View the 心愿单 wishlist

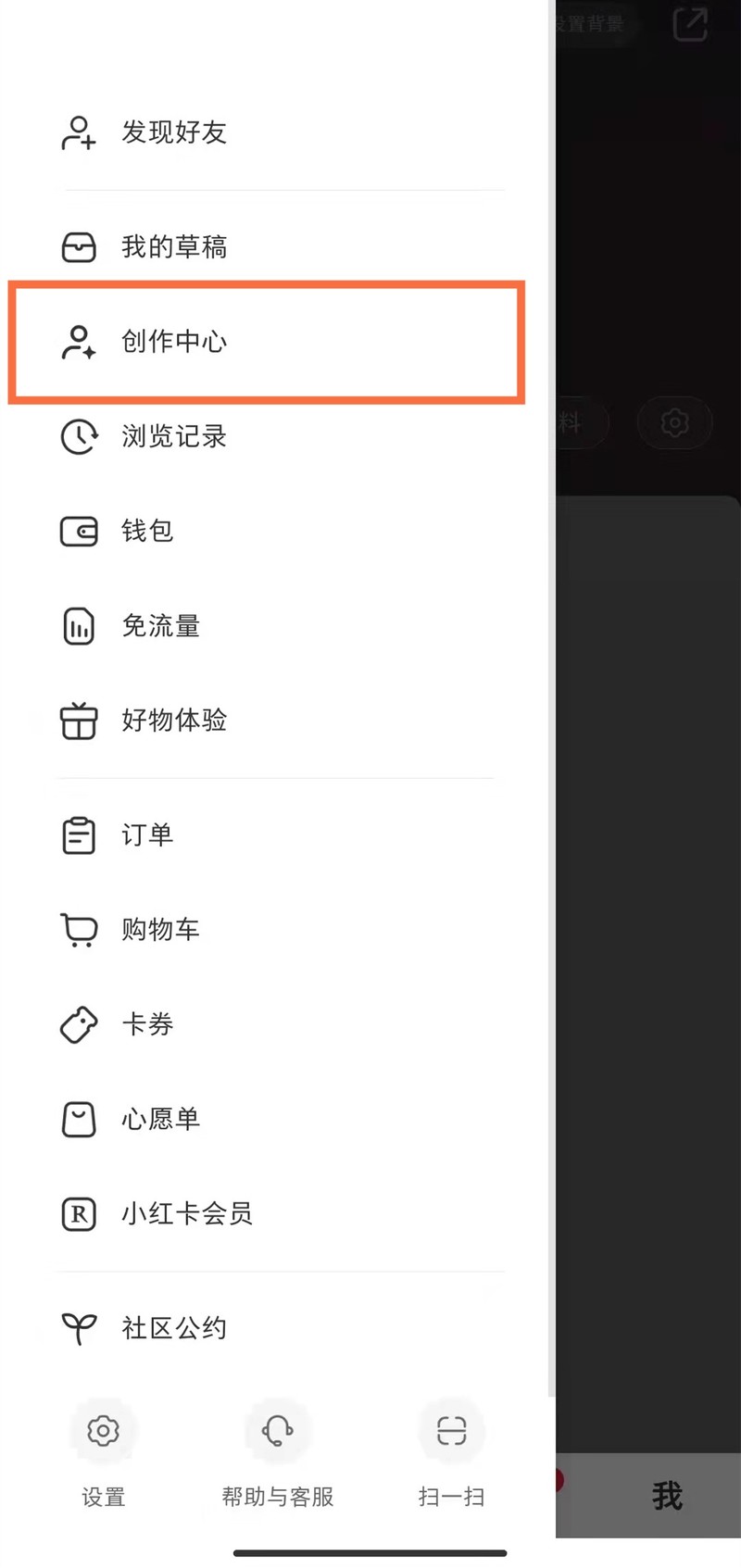tap(160, 1119)
